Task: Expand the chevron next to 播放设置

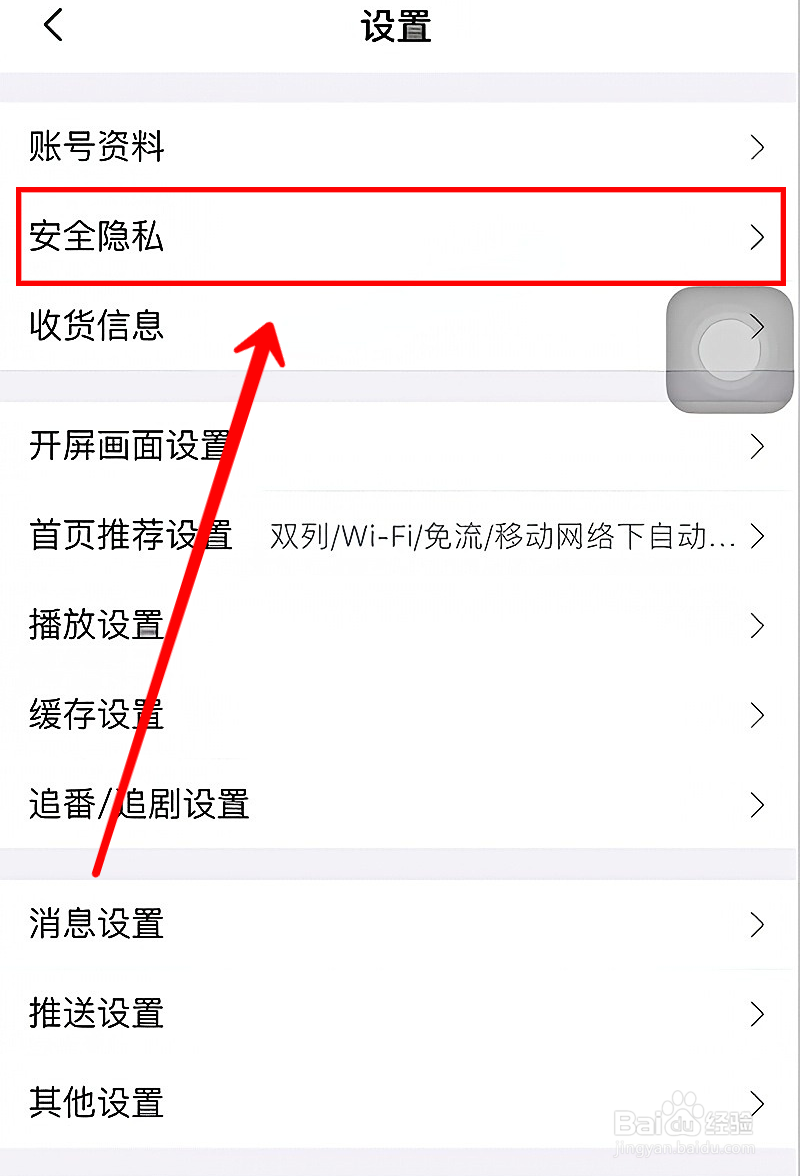Action: pyautogui.click(x=758, y=626)
